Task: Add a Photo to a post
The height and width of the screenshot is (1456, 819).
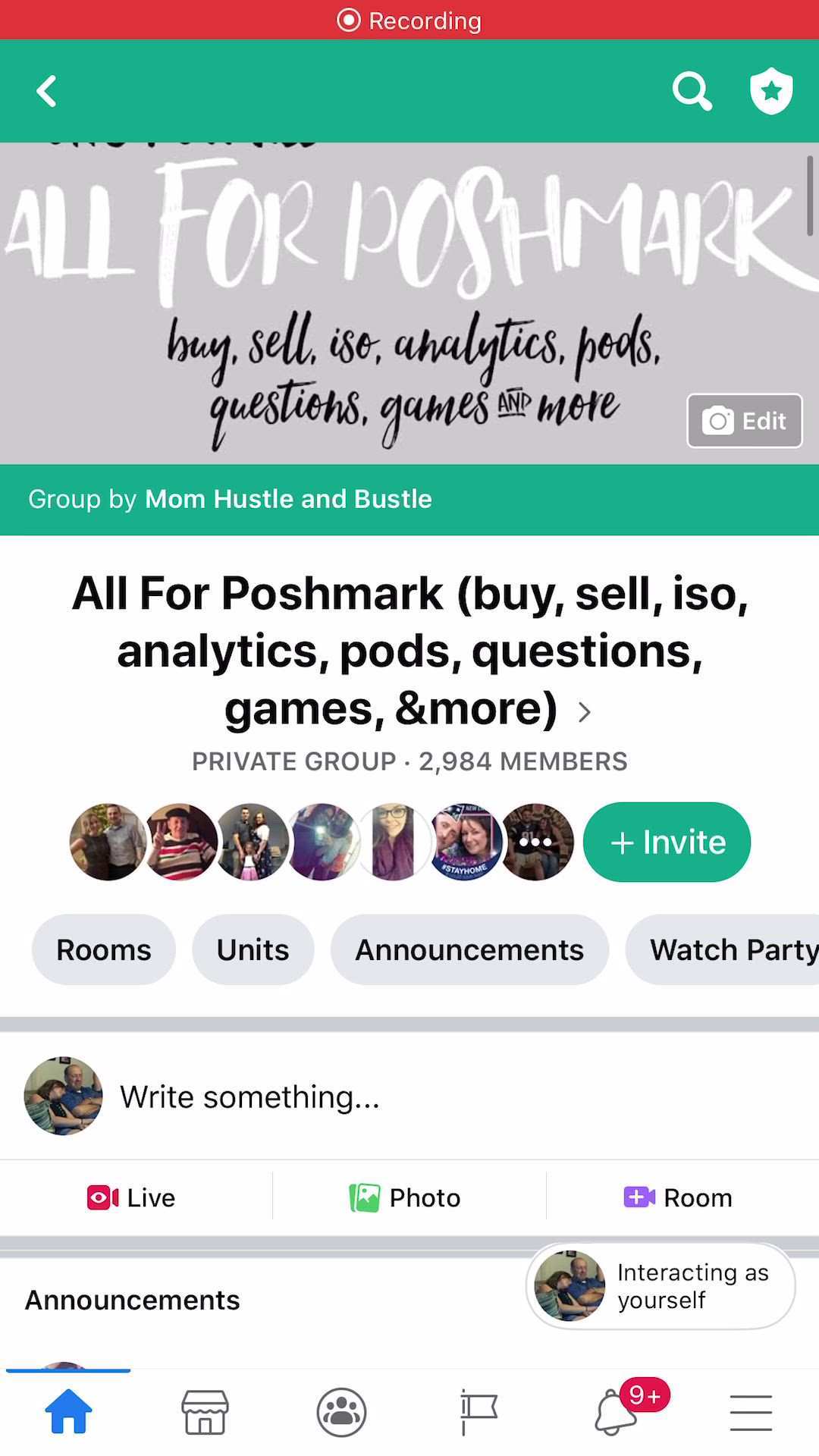Action: [405, 1197]
